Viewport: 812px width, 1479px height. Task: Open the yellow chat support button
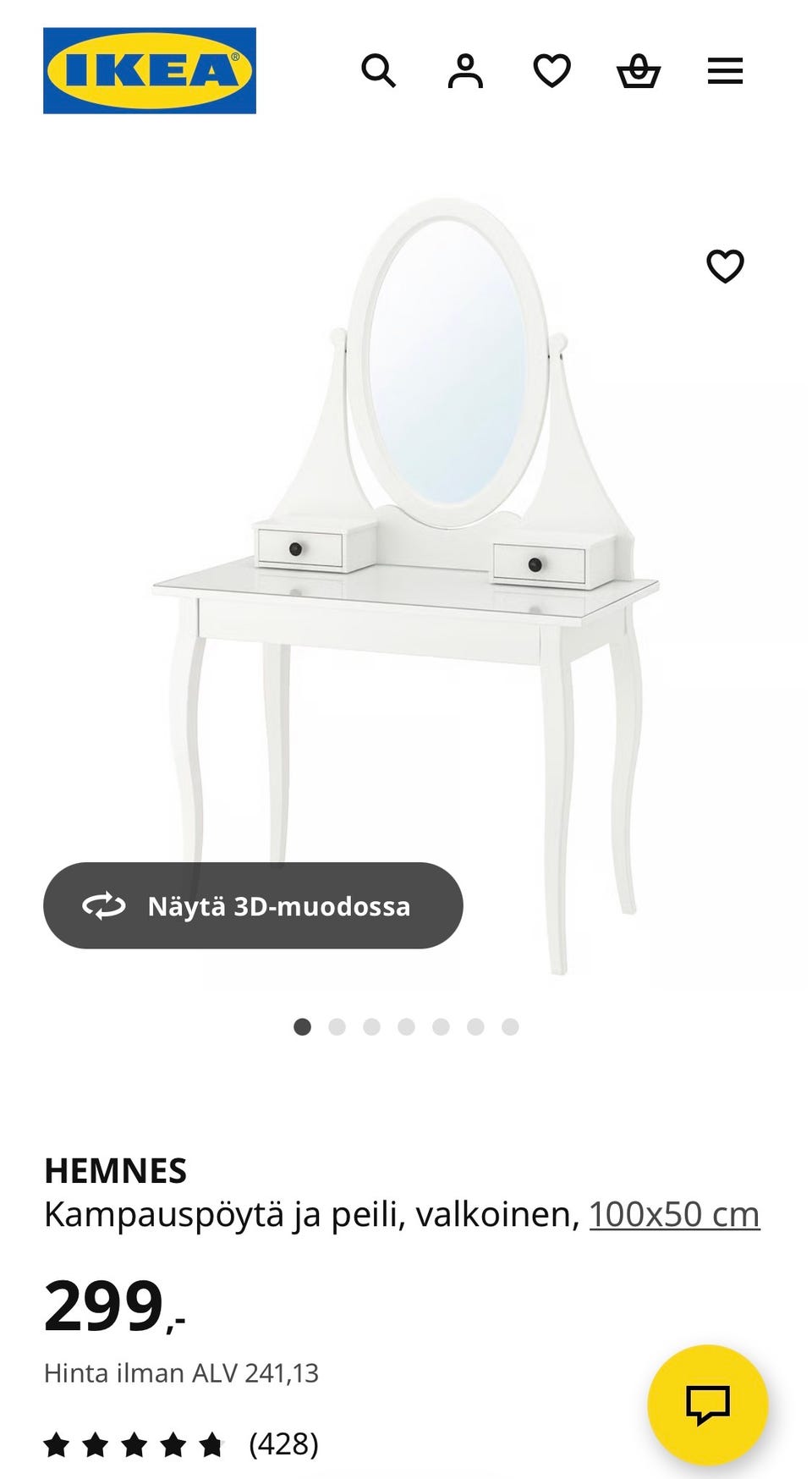707,1405
